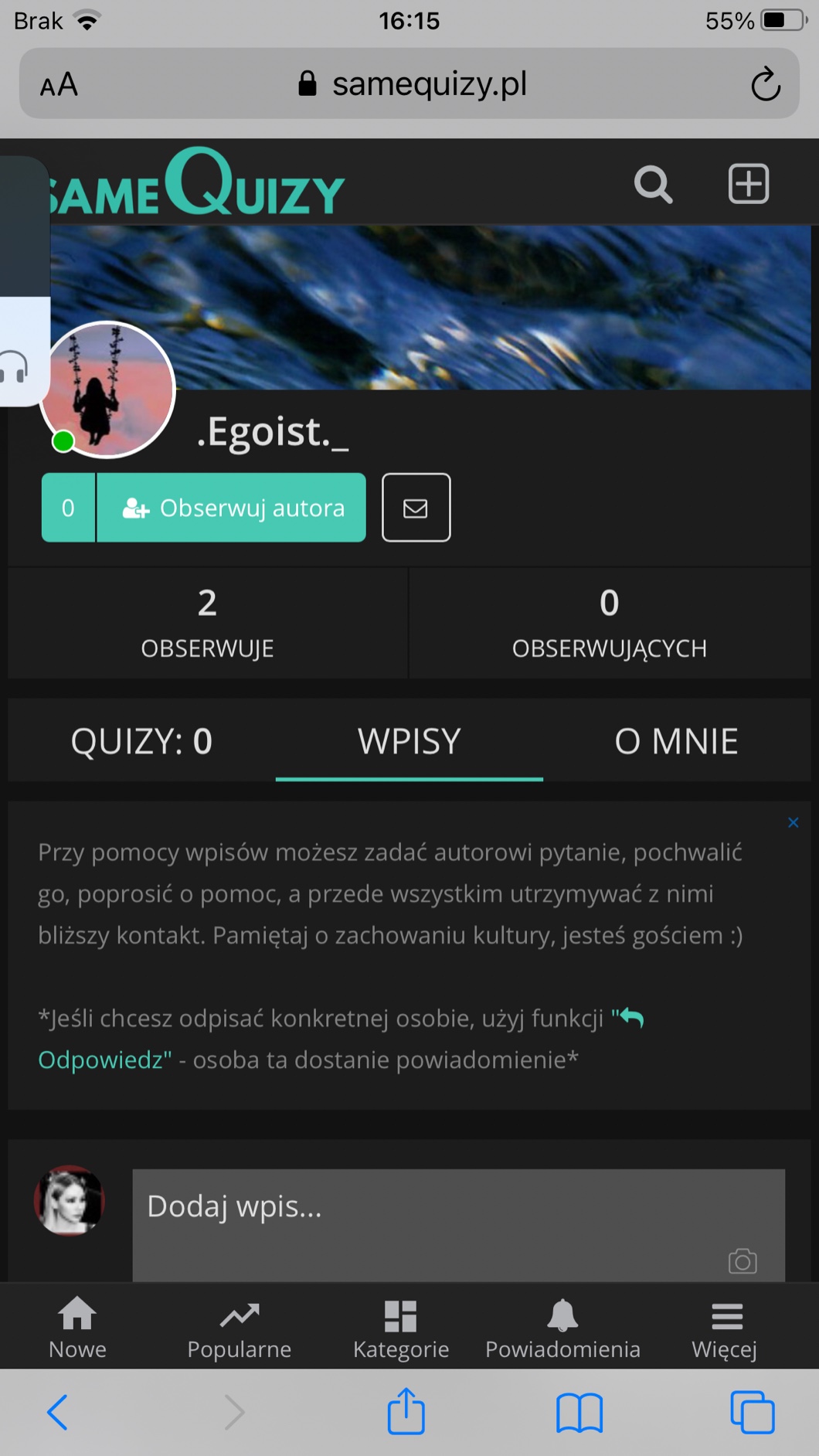Tap the plus icon to create a quiz

748,184
